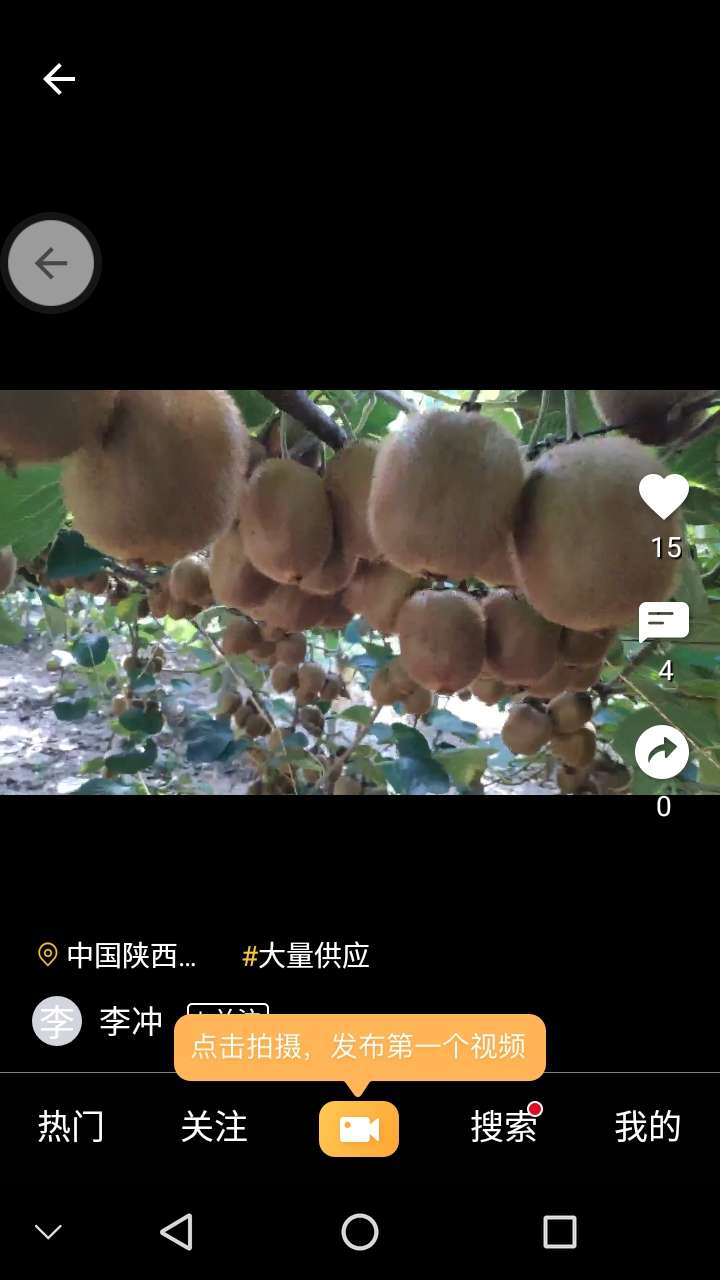Open the video's comments
720x1280 pixels.
tap(664, 623)
